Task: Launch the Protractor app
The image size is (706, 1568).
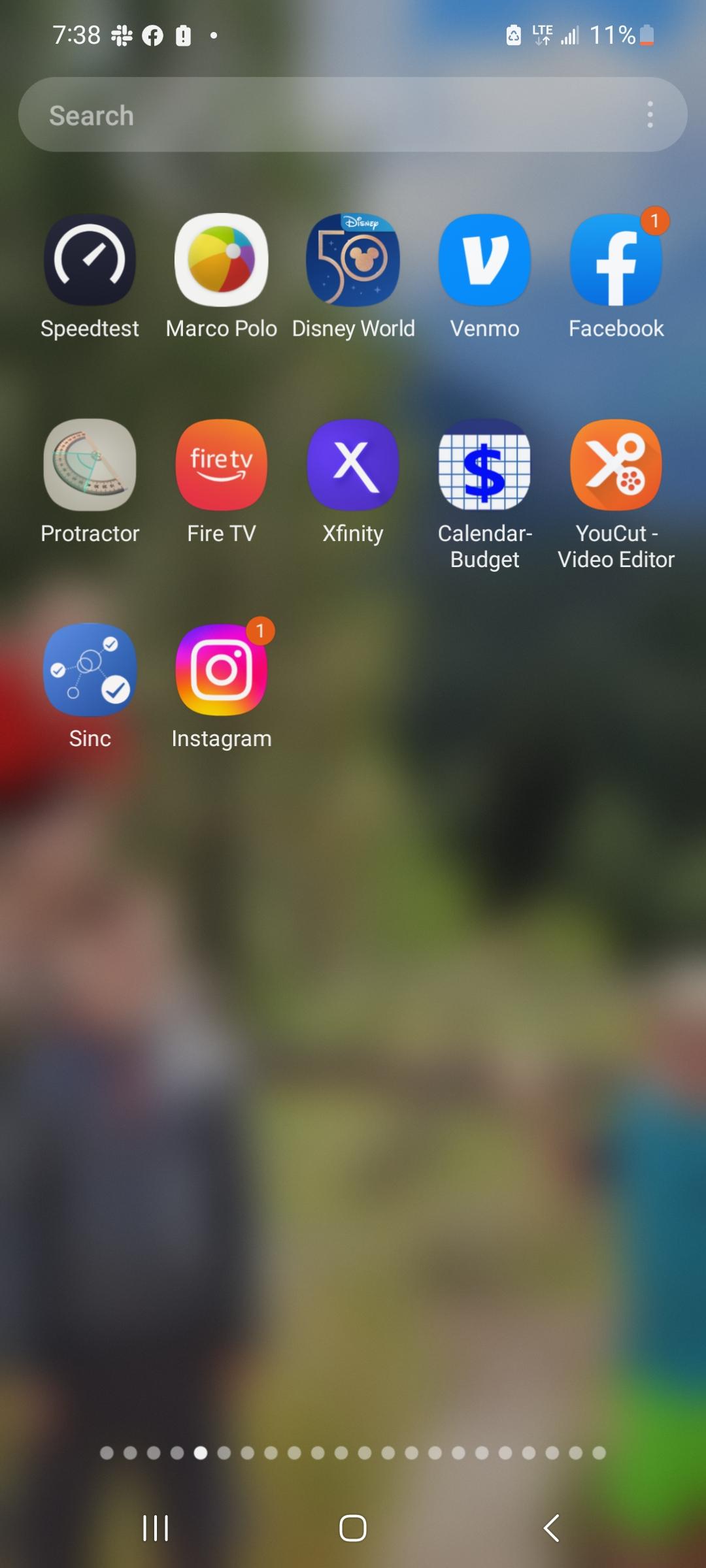Action: (90, 465)
